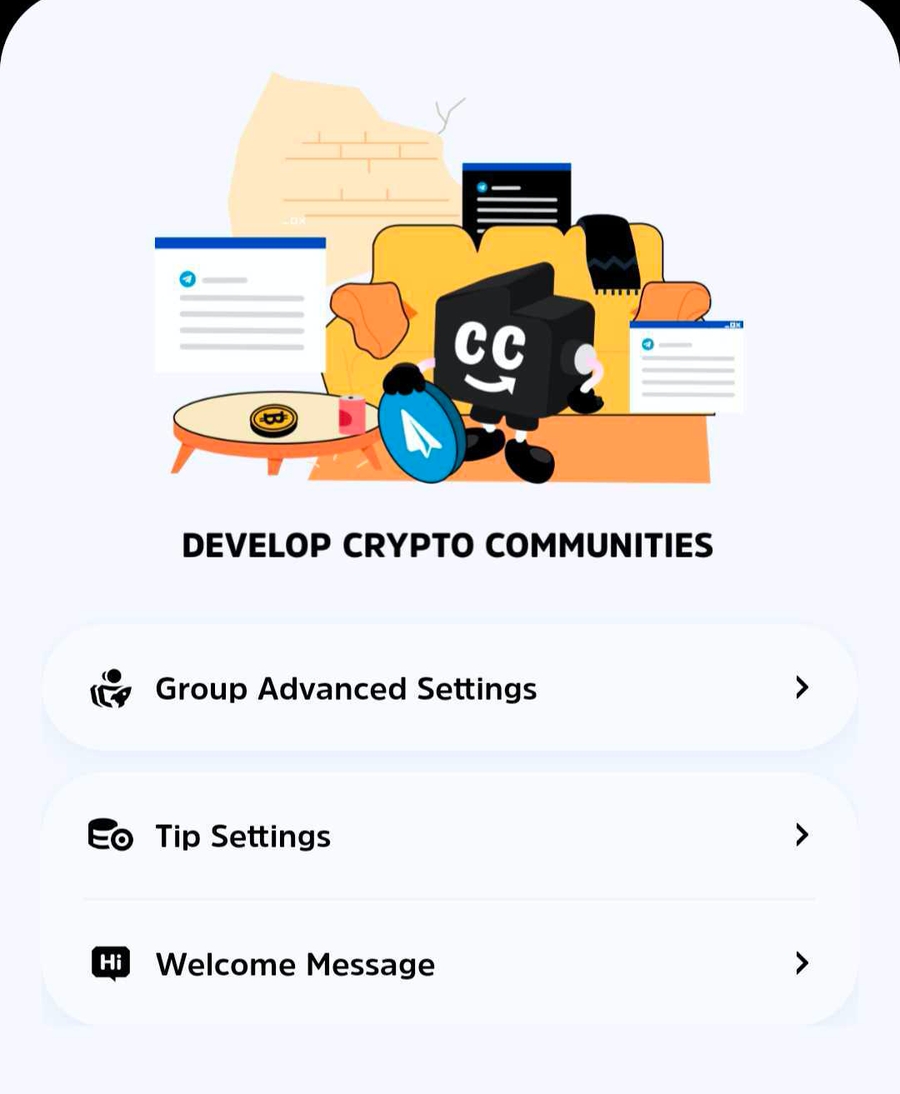The height and width of the screenshot is (1094, 900).
Task: Open Tip Settings
Action: point(448,835)
